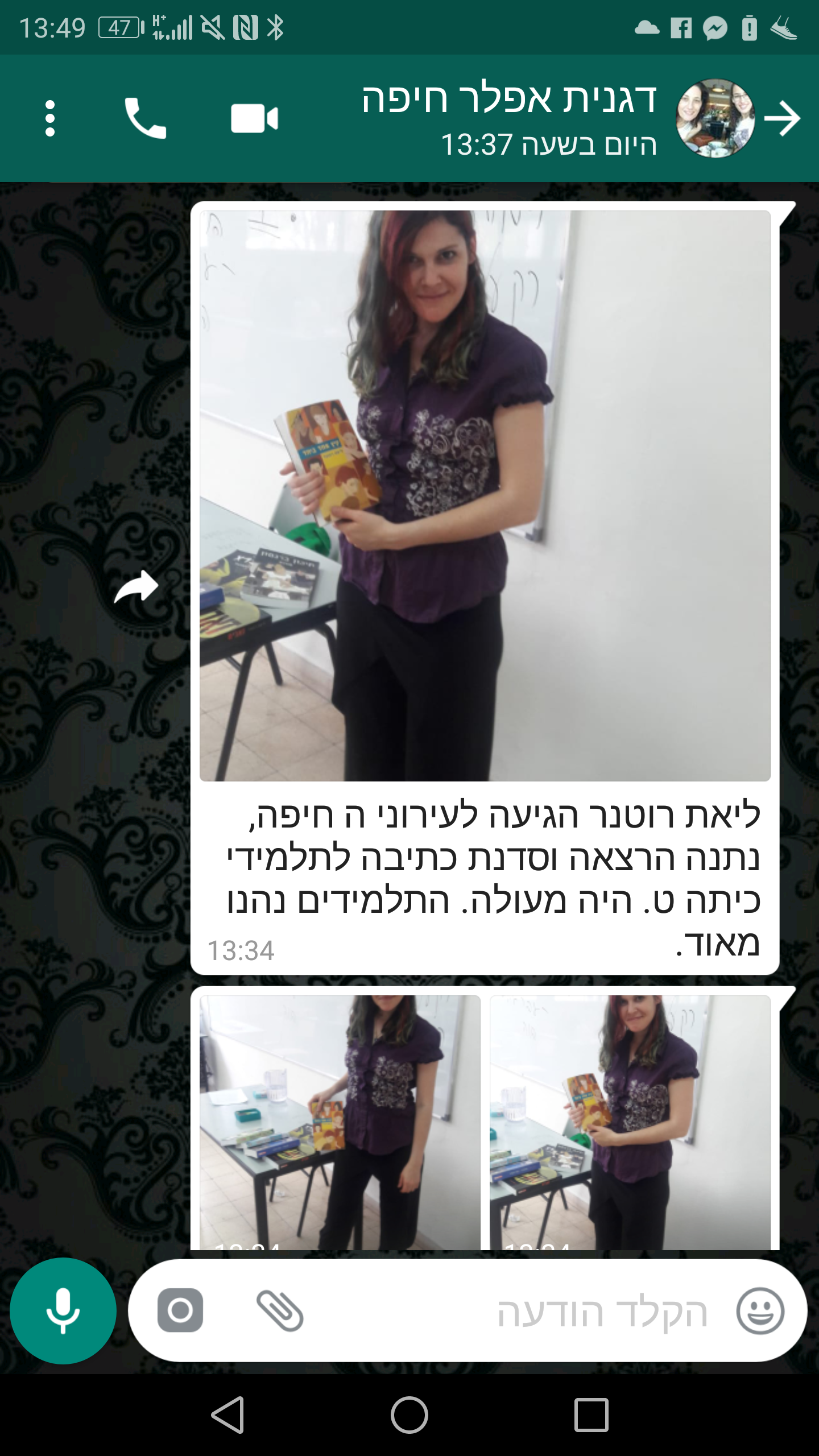Record a voice message with microphone
Image resolution: width=819 pixels, height=1456 pixels.
pos(63,1310)
